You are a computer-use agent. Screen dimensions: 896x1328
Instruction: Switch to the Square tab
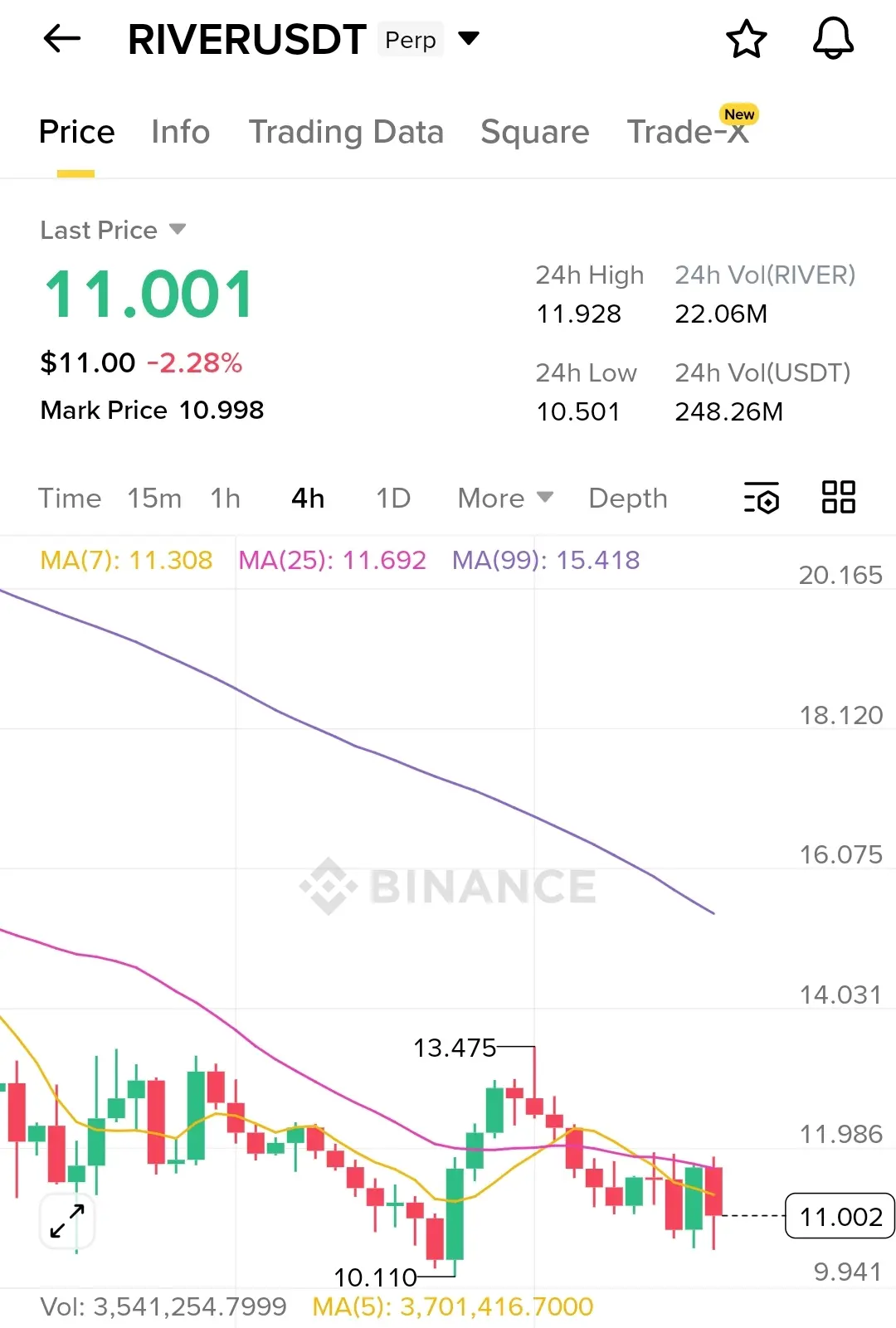tap(534, 132)
